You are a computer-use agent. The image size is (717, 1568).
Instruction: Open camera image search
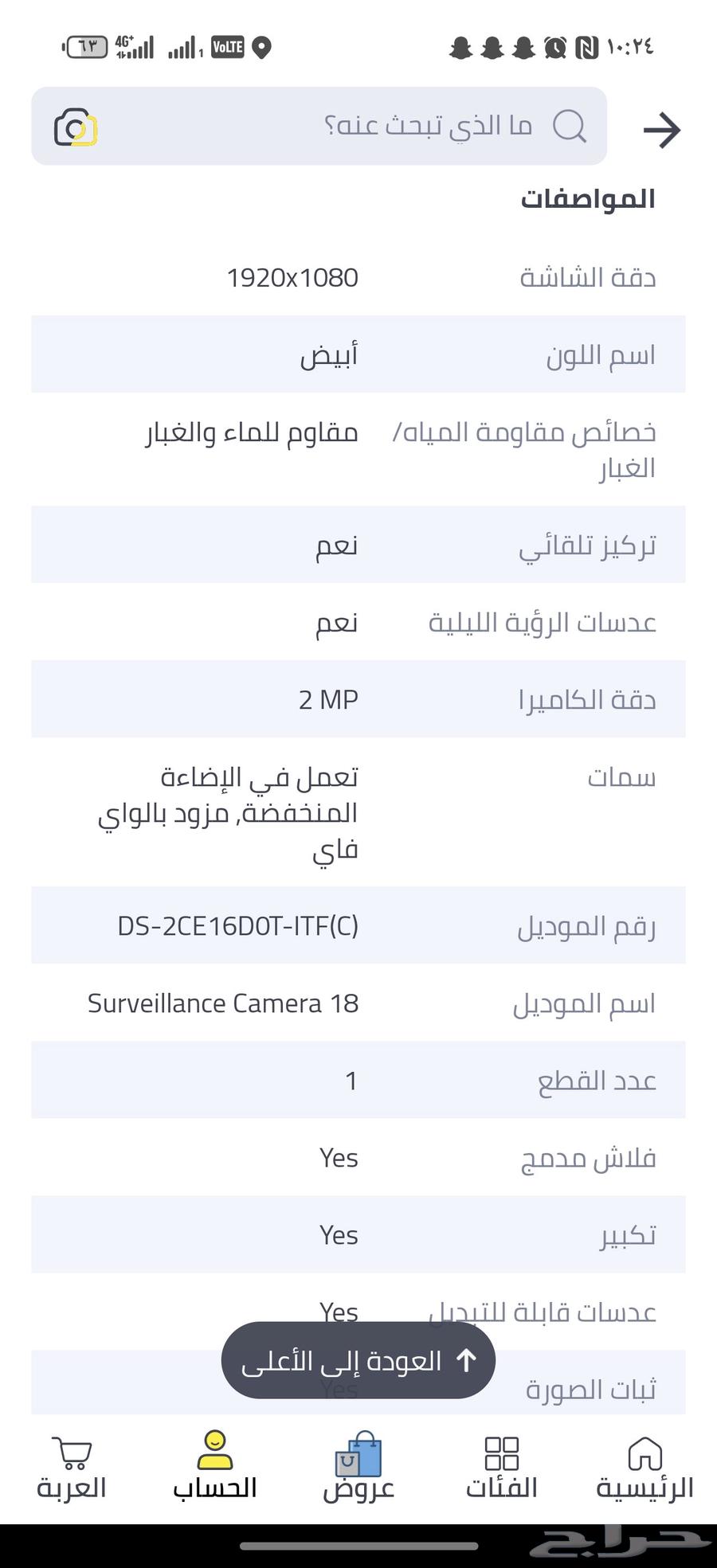coord(76,127)
